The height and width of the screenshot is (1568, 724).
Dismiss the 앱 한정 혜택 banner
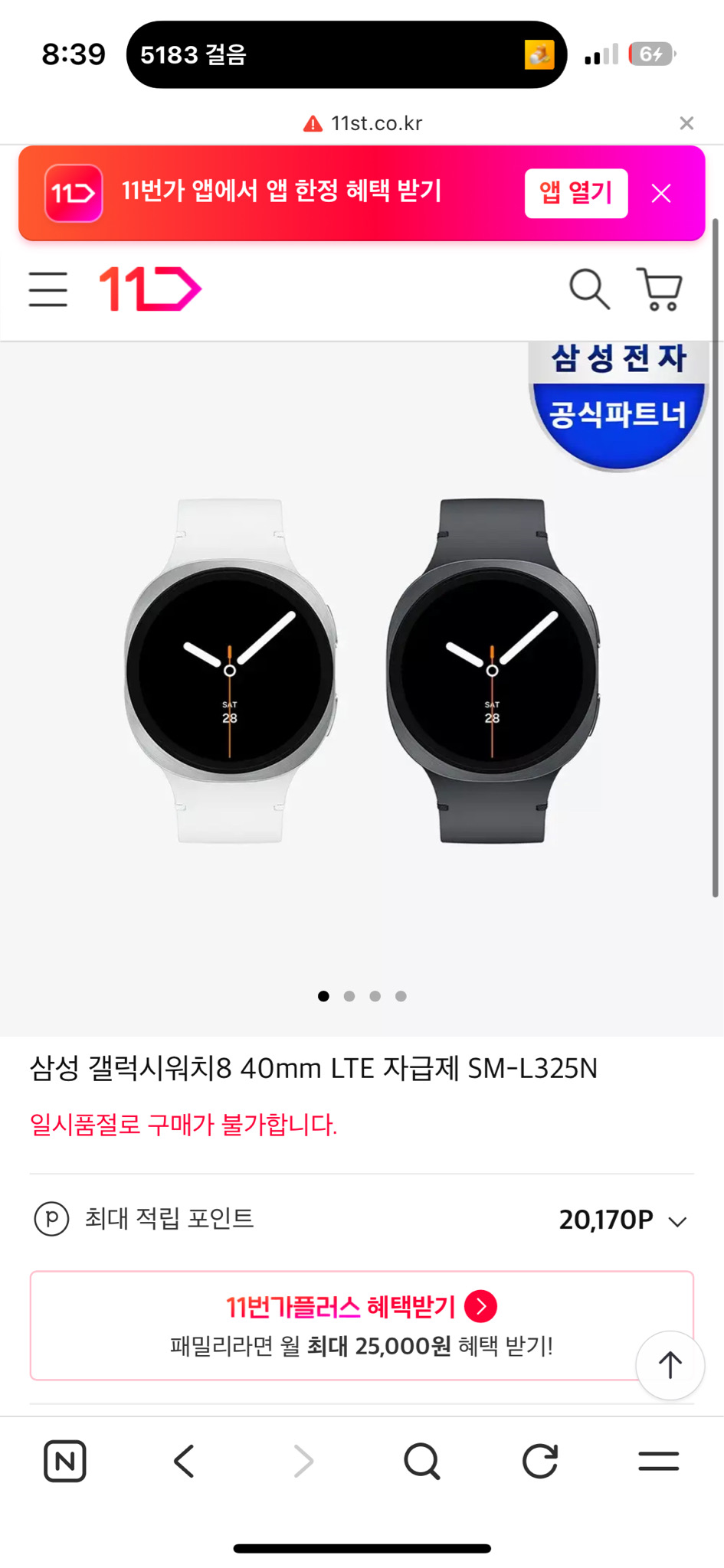660,193
